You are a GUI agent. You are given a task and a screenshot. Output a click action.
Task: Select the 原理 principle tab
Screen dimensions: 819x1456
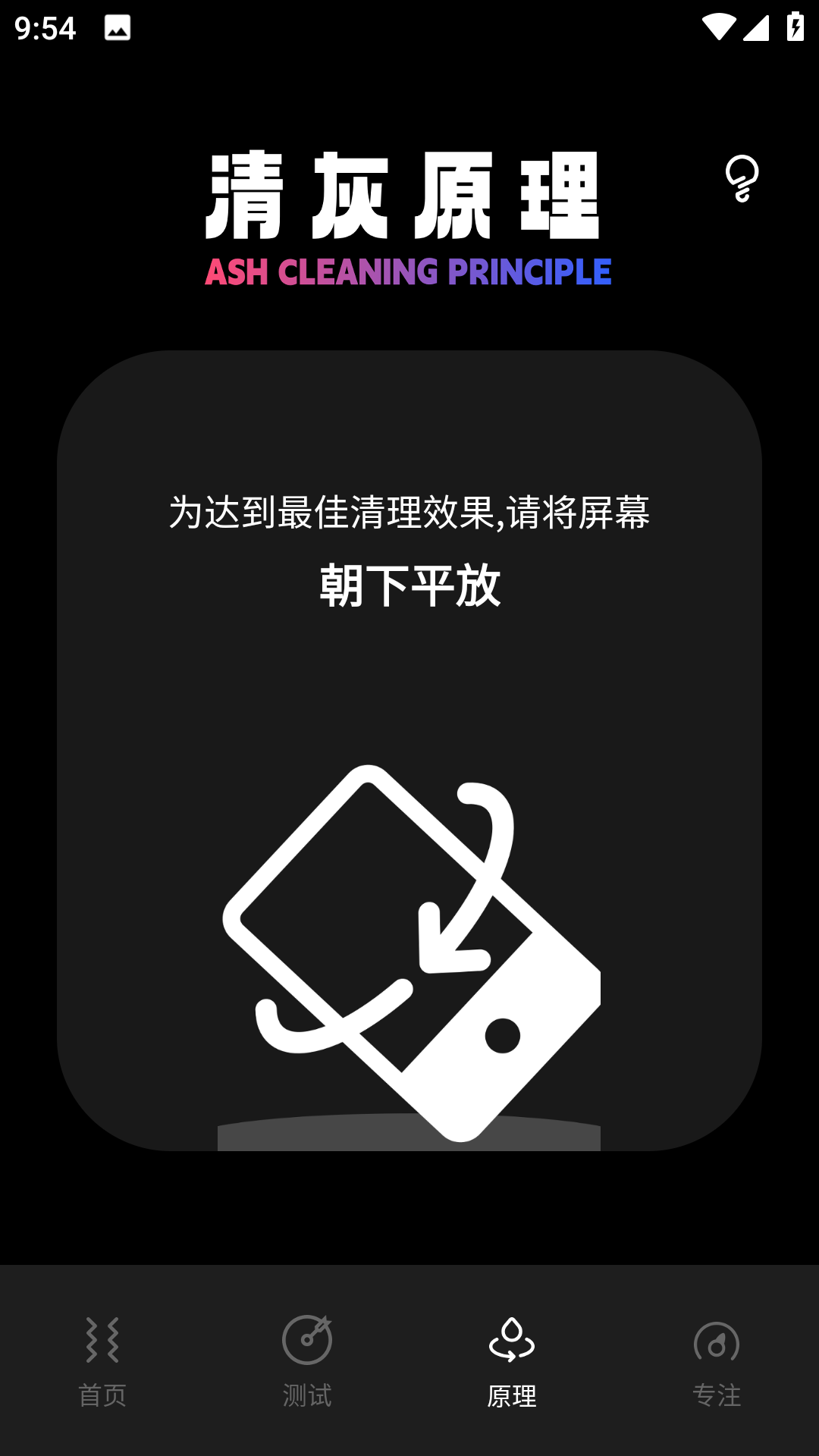[x=512, y=1360]
